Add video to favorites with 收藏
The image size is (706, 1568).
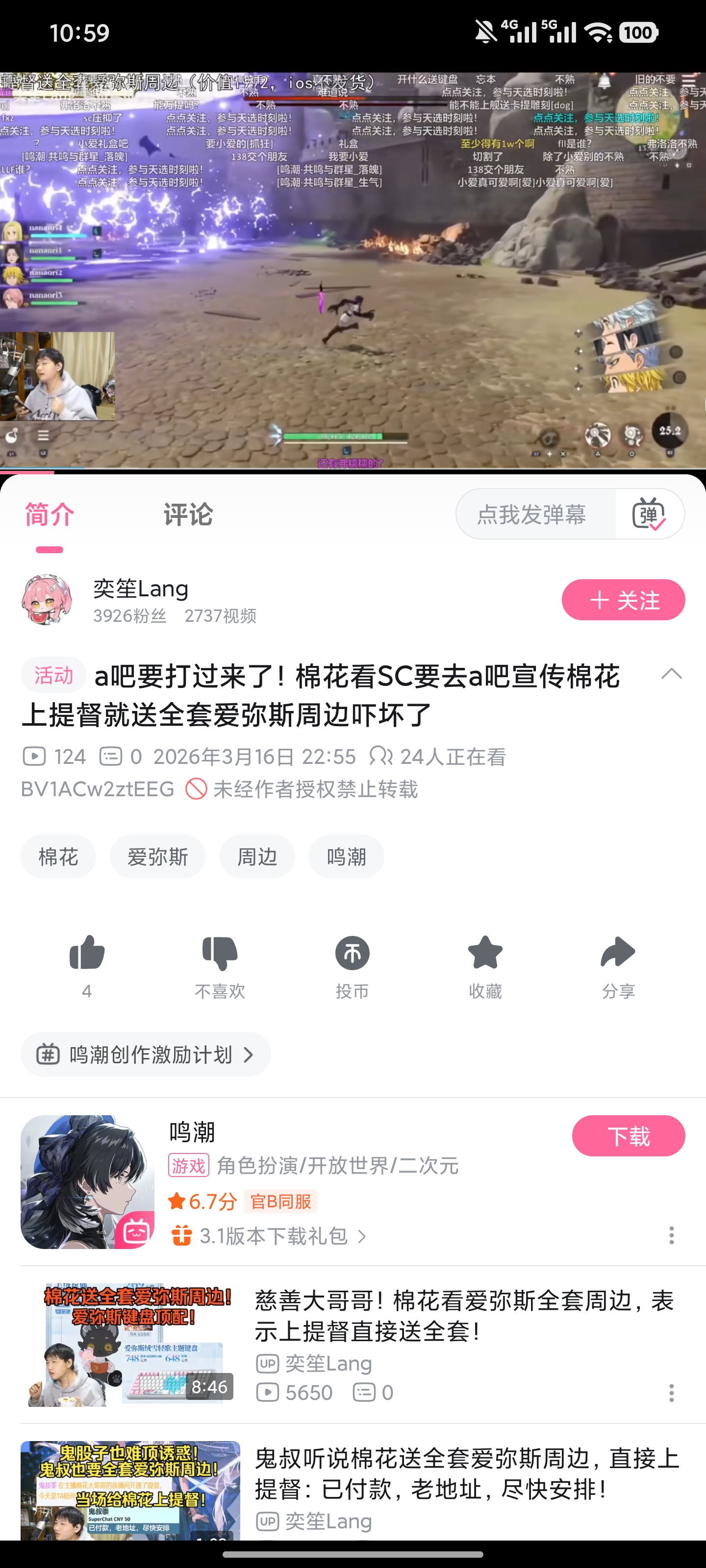[x=485, y=953]
